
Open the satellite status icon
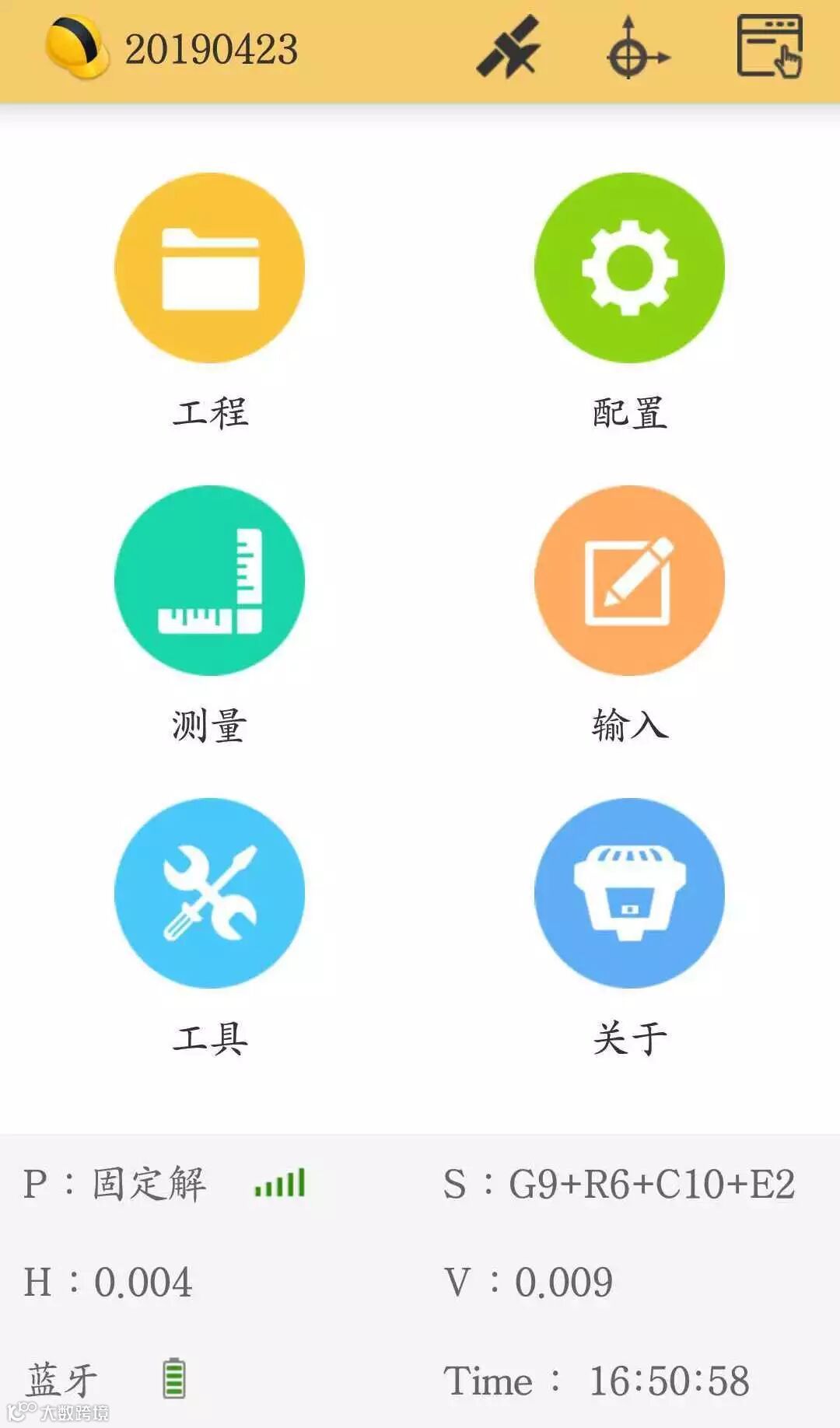509,48
